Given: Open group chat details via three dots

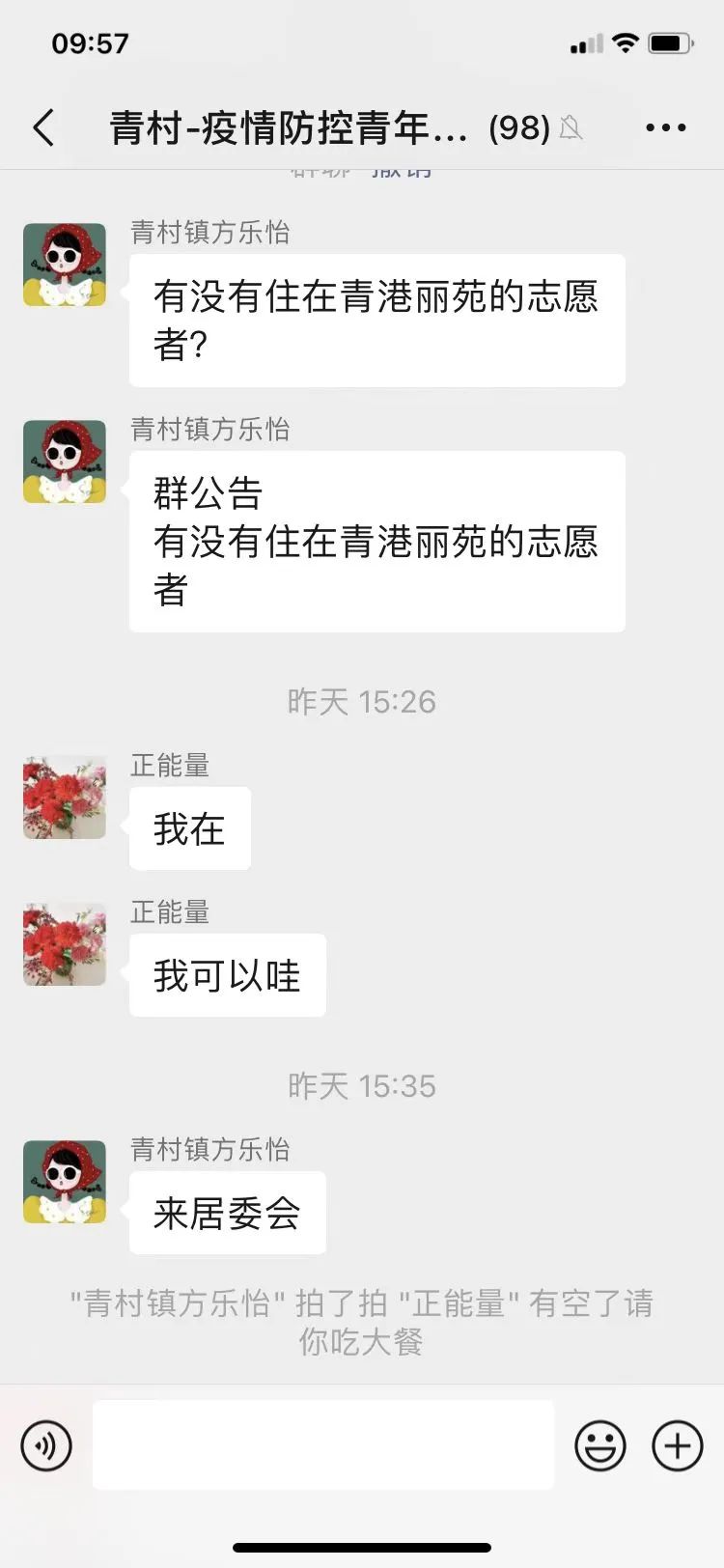Looking at the screenshot, I should [x=665, y=127].
